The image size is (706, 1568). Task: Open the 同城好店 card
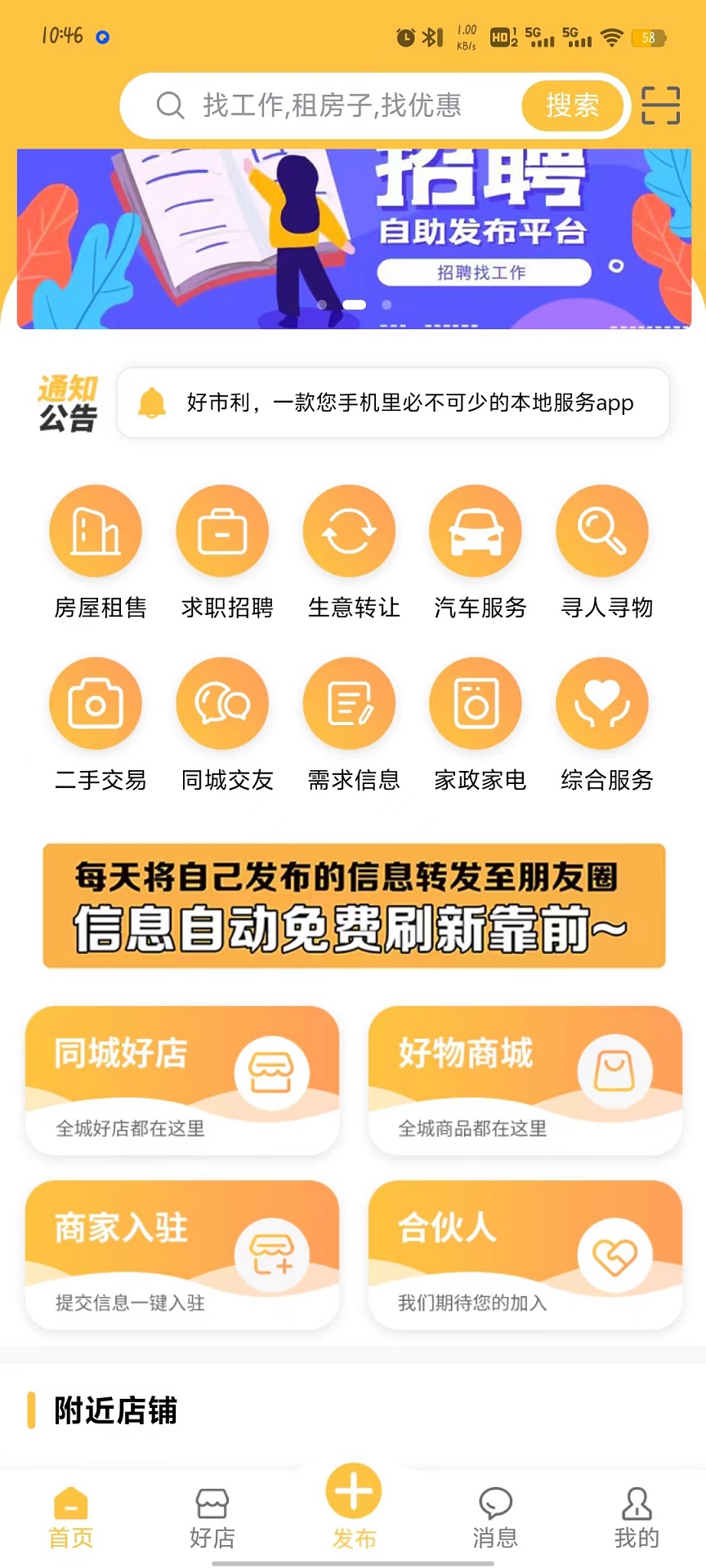pyautogui.click(x=182, y=1080)
